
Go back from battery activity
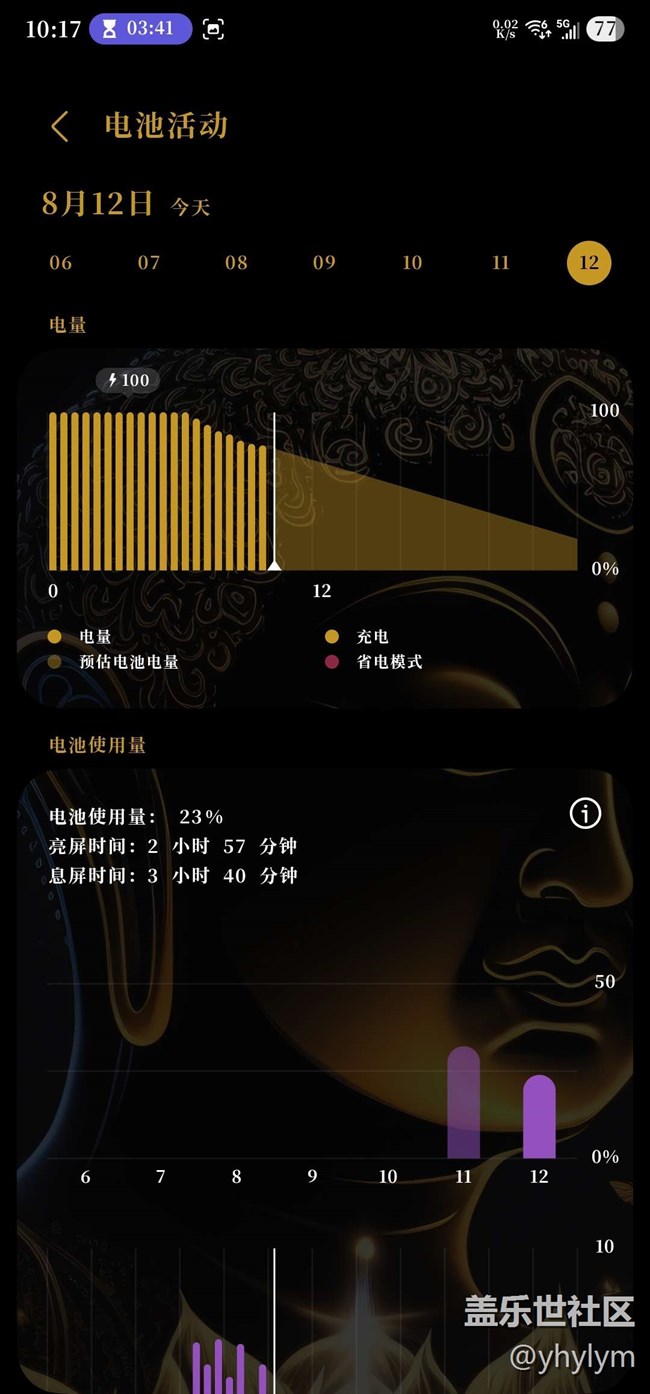60,127
